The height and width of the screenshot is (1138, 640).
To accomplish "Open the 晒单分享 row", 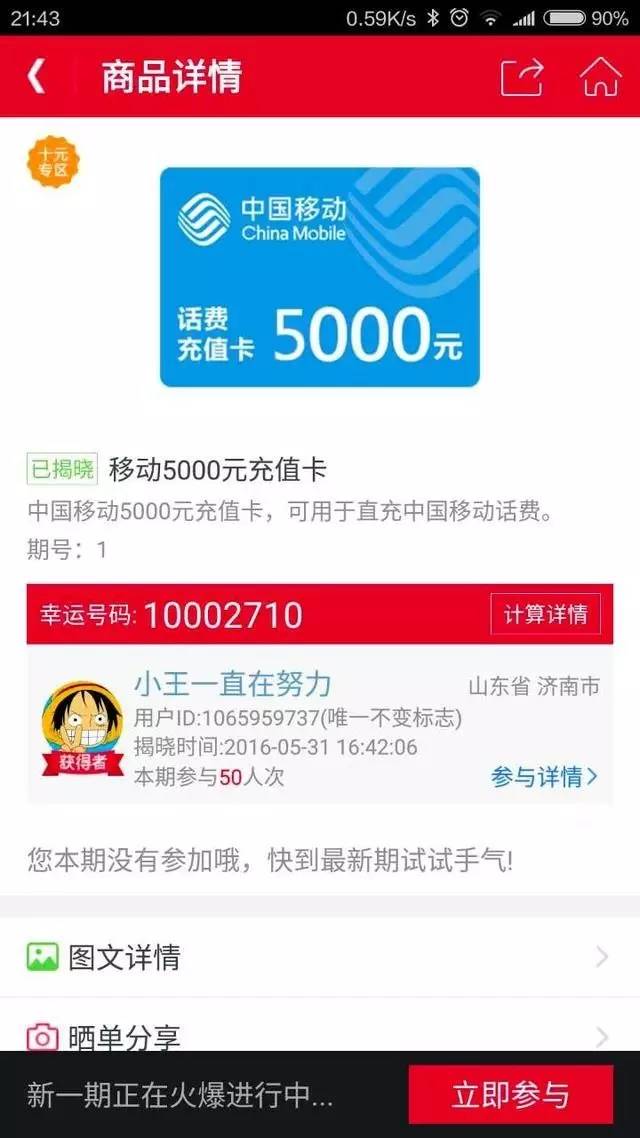I will 318,1036.
